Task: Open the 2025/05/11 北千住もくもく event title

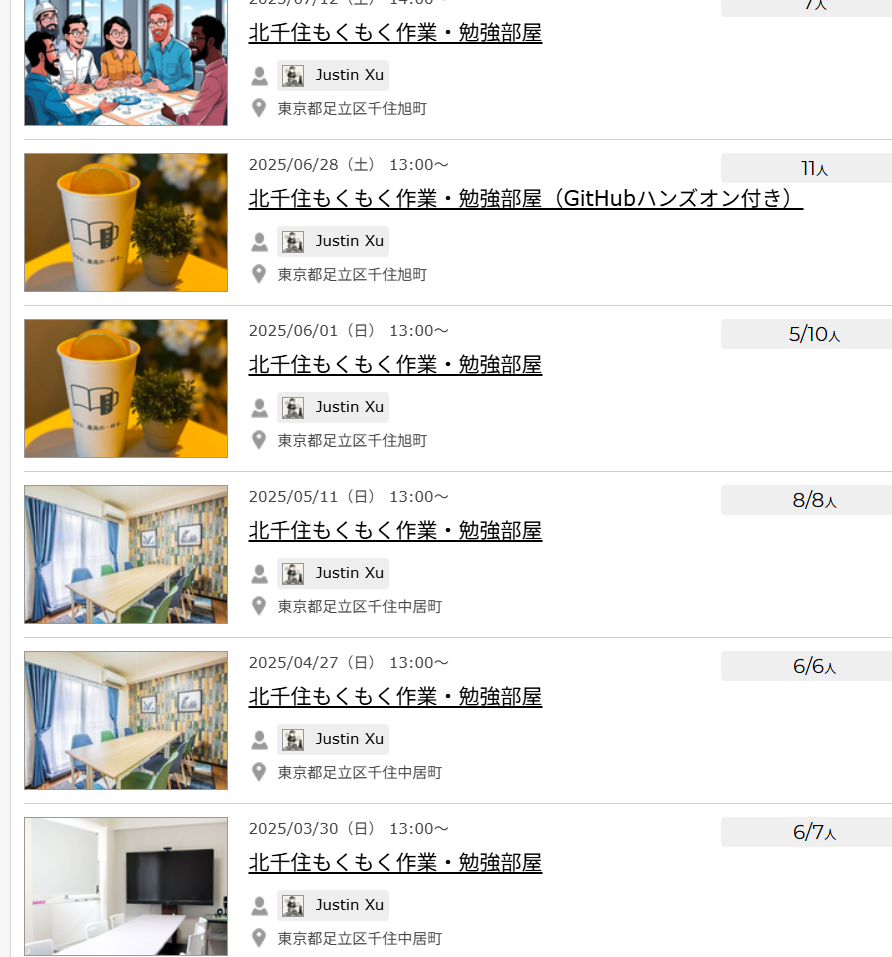Action: click(395, 531)
